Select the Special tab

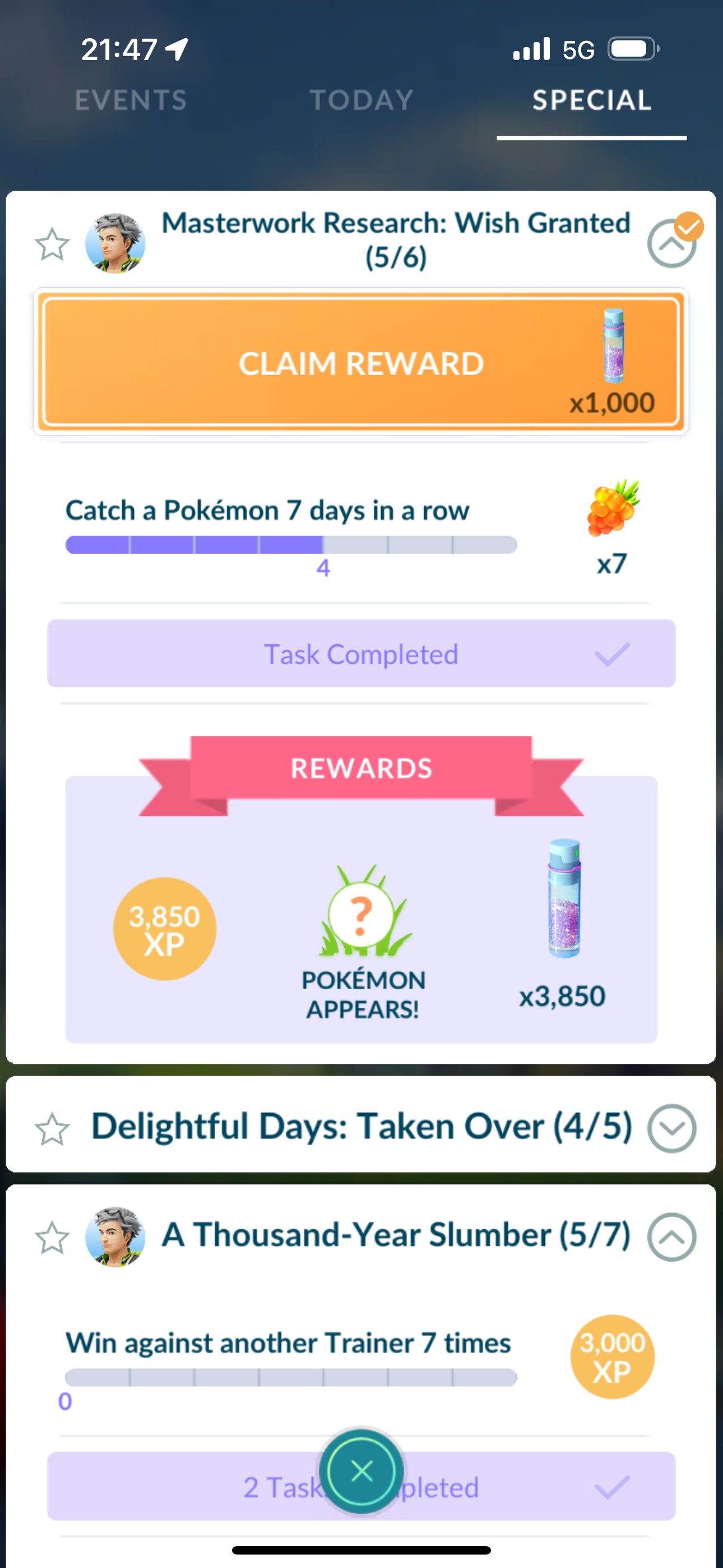pyautogui.click(x=591, y=100)
